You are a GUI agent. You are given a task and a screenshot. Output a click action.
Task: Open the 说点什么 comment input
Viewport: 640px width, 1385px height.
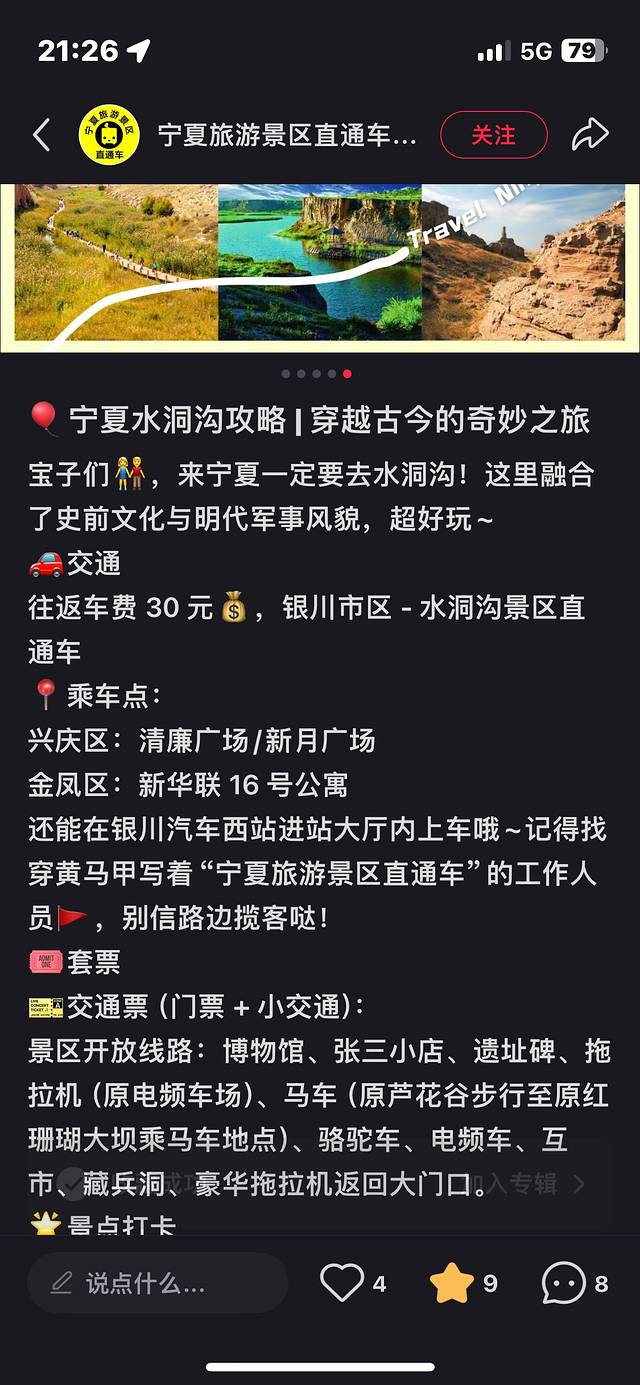click(x=157, y=1283)
